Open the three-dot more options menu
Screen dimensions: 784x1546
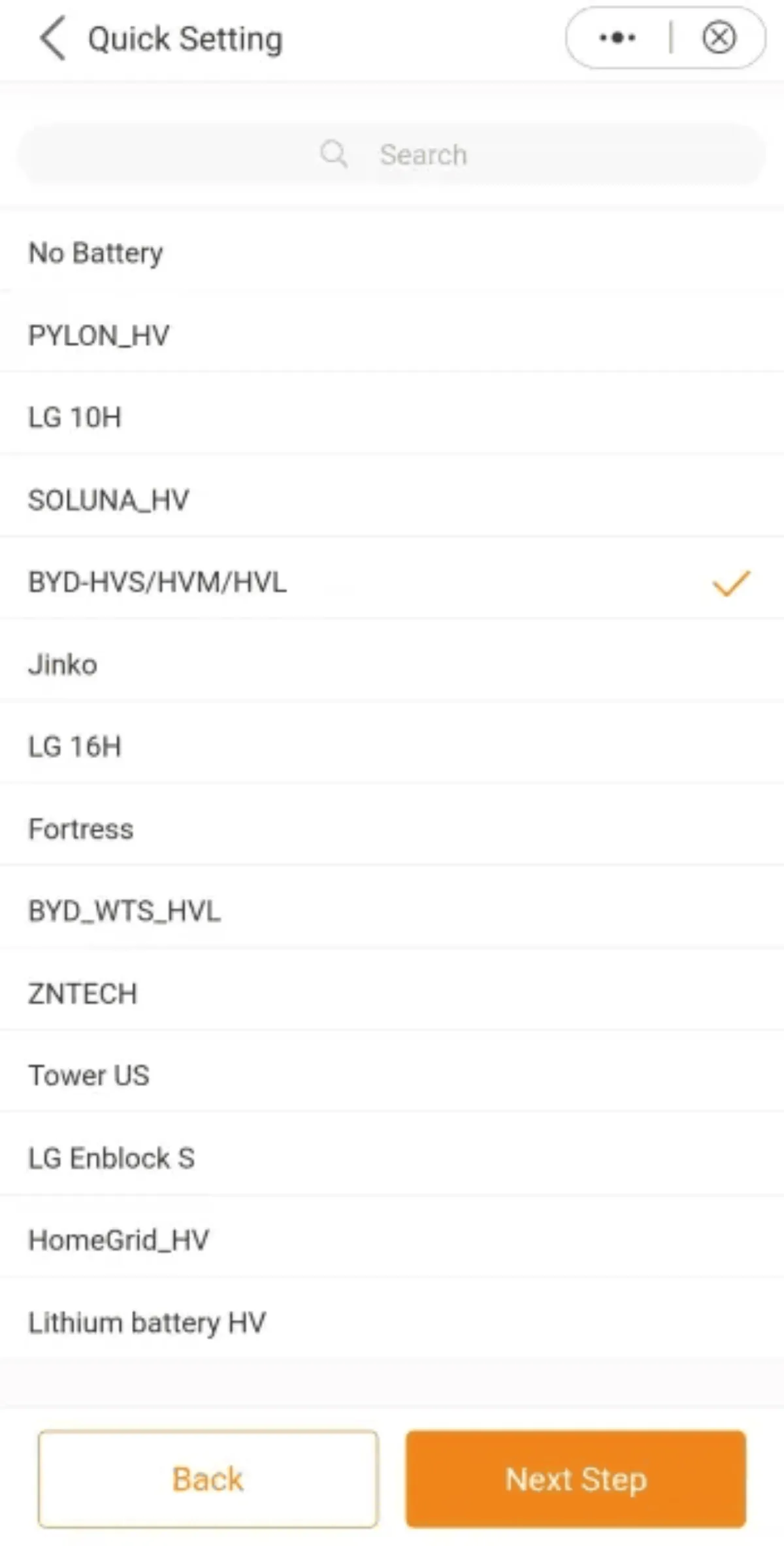[x=617, y=38]
